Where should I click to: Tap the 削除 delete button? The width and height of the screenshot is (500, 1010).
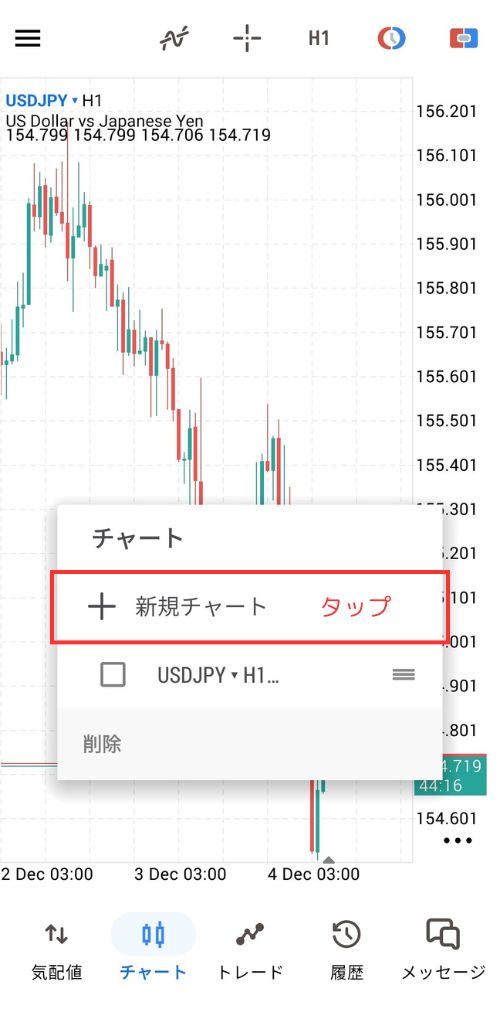tap(102, 745)
